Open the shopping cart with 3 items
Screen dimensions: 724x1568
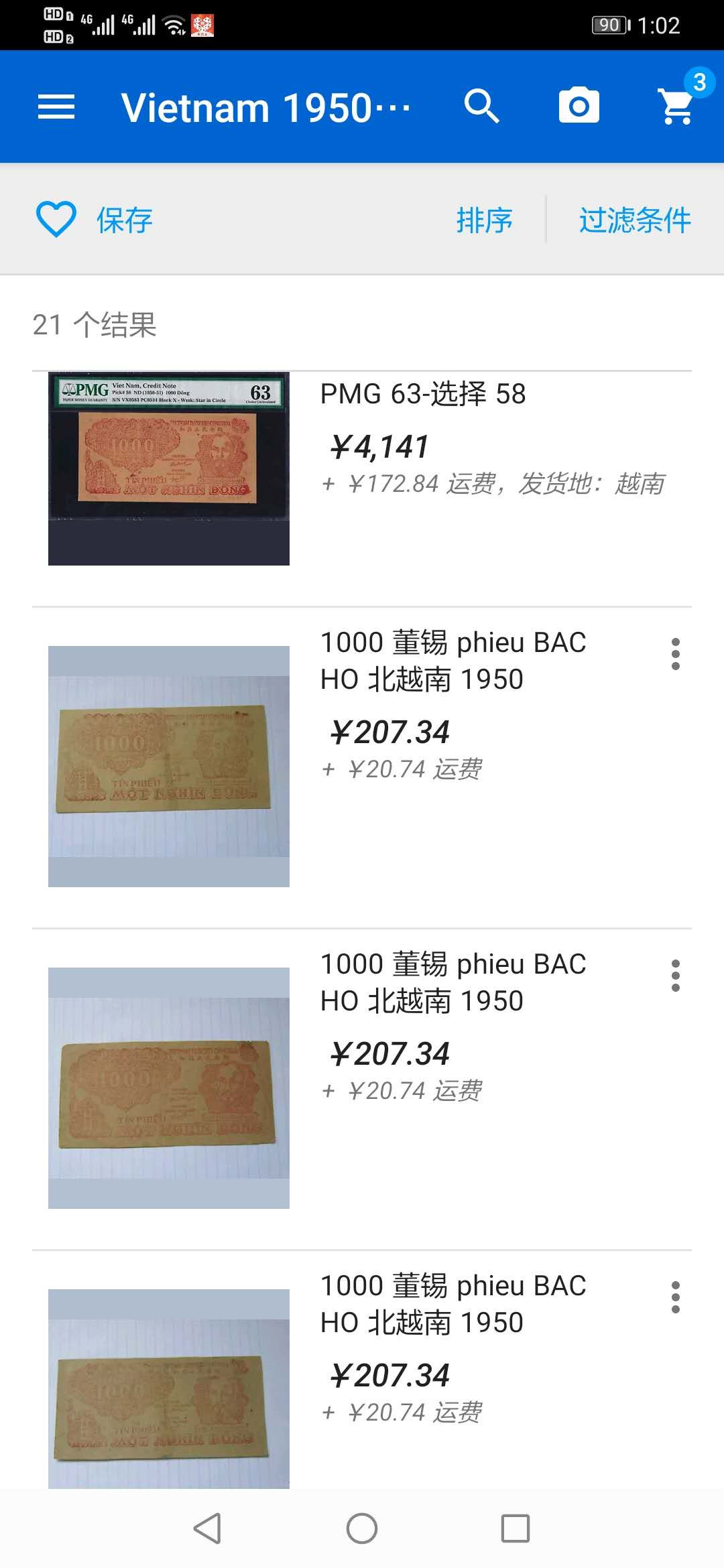click(x=676, y=107)
